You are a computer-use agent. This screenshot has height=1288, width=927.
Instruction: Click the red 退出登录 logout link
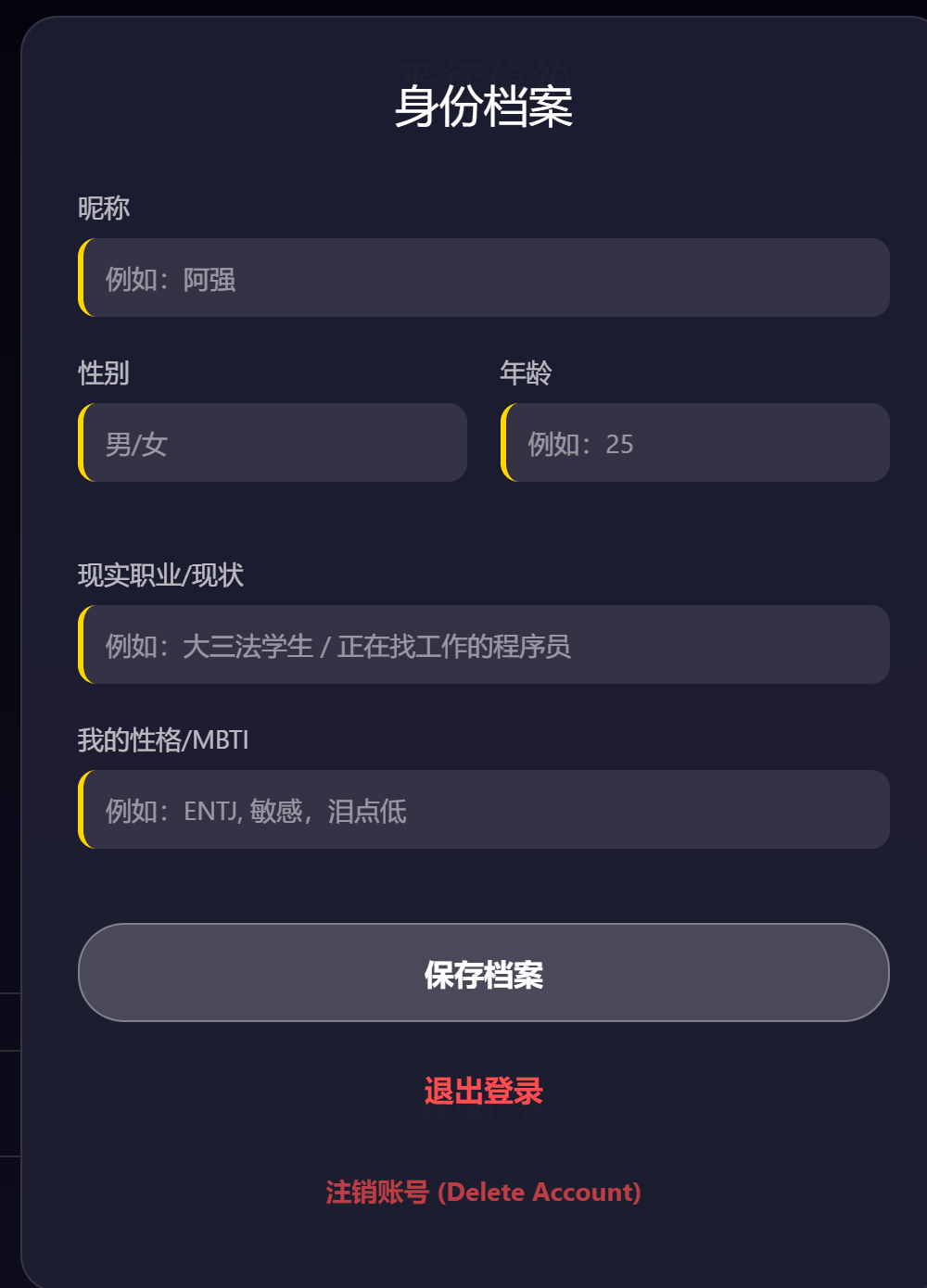483,1092
